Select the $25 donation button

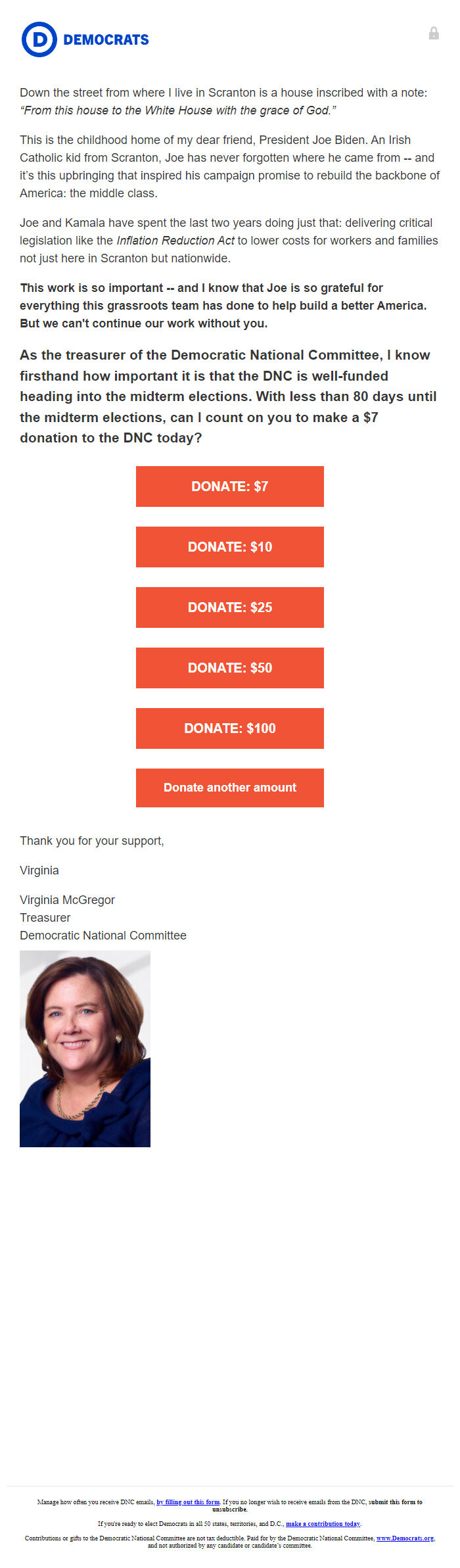[229, 607]
